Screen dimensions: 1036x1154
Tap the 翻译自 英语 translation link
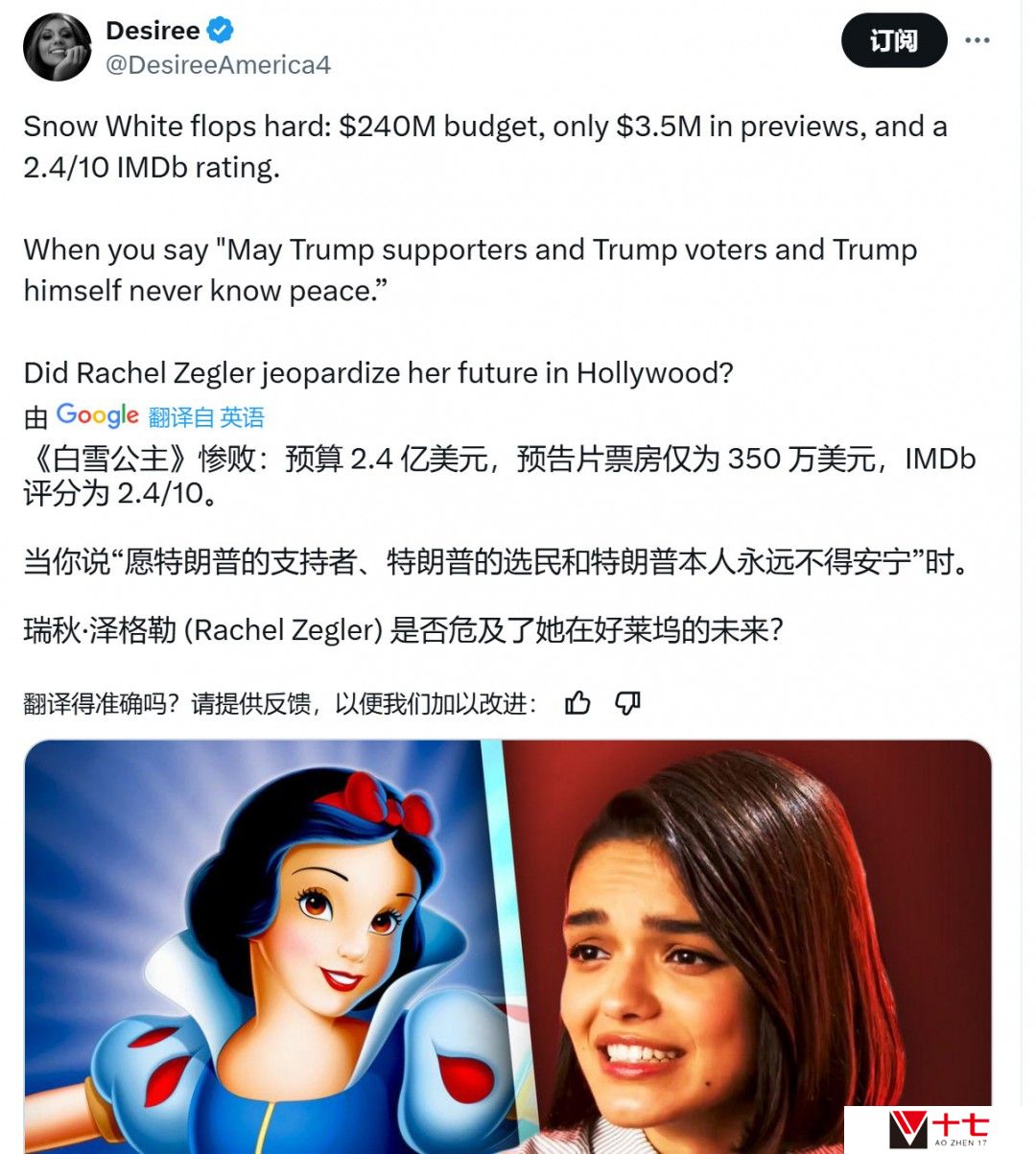(x=206, y=417)
